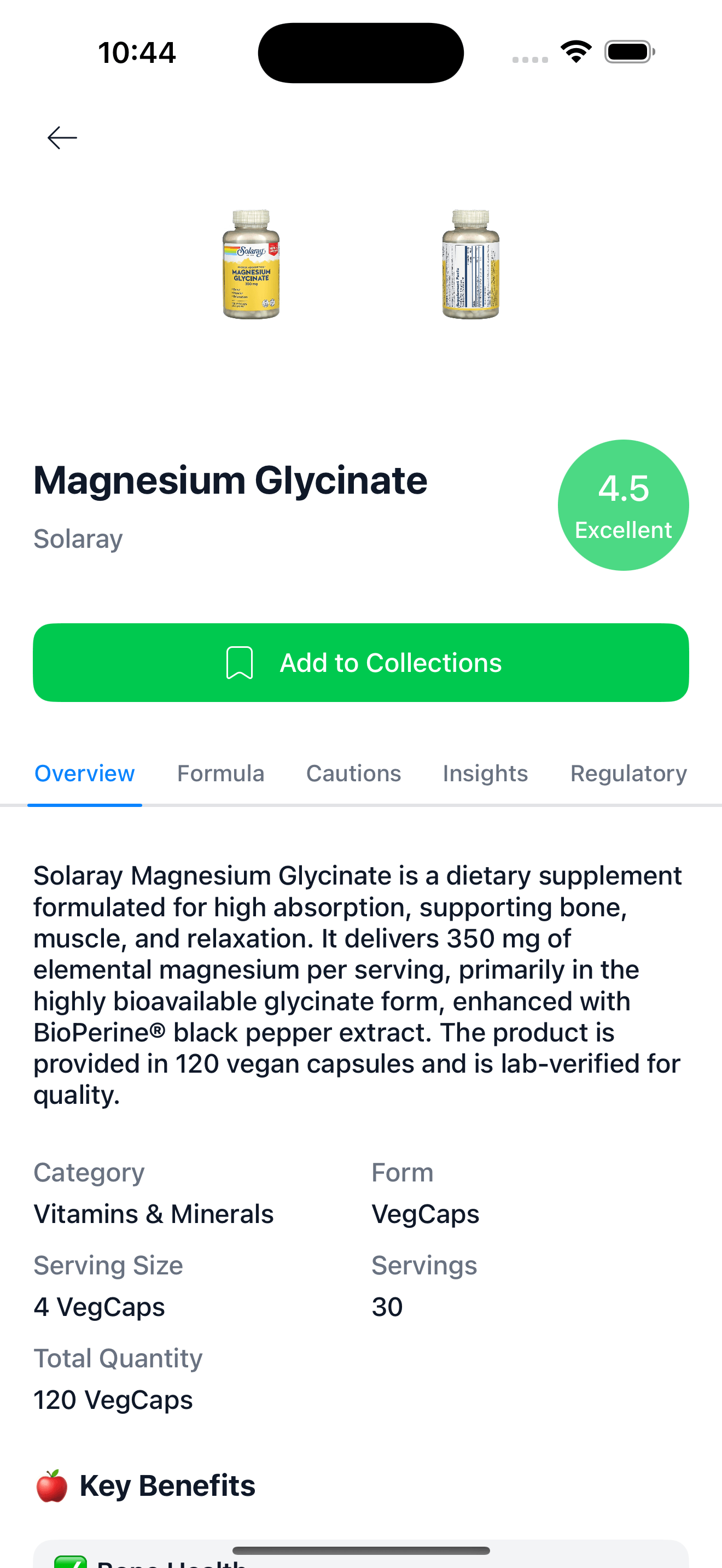This screenshot has width=722, height=1568.
Task: Open the Insights tab
Action: [485, 773]
